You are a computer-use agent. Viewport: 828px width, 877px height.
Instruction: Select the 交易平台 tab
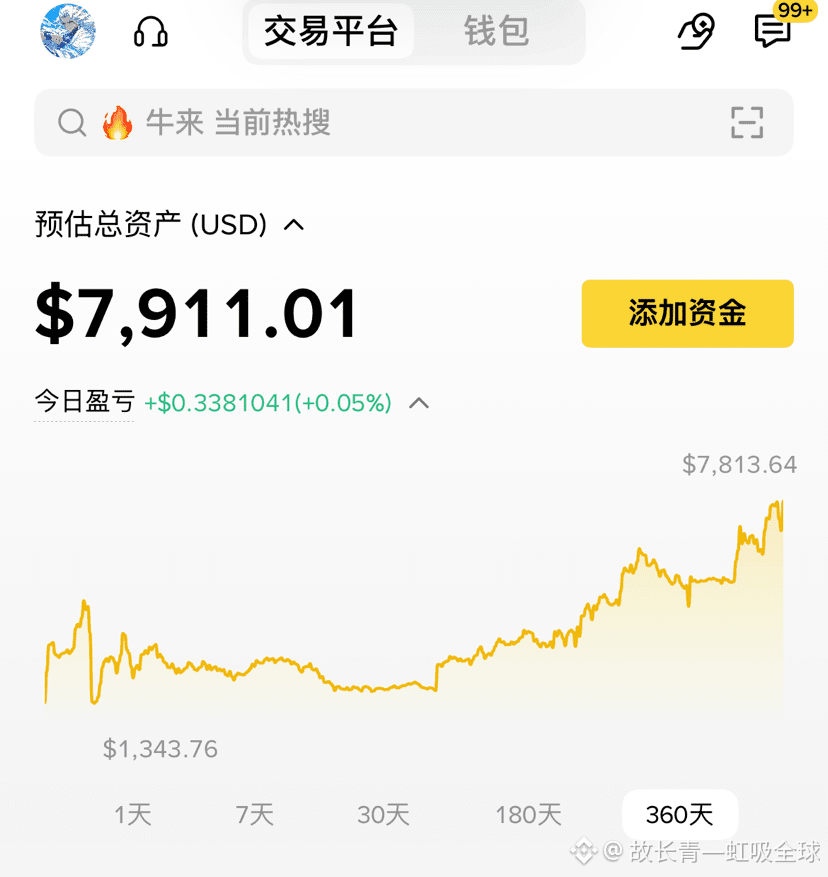tap(331, 31)
